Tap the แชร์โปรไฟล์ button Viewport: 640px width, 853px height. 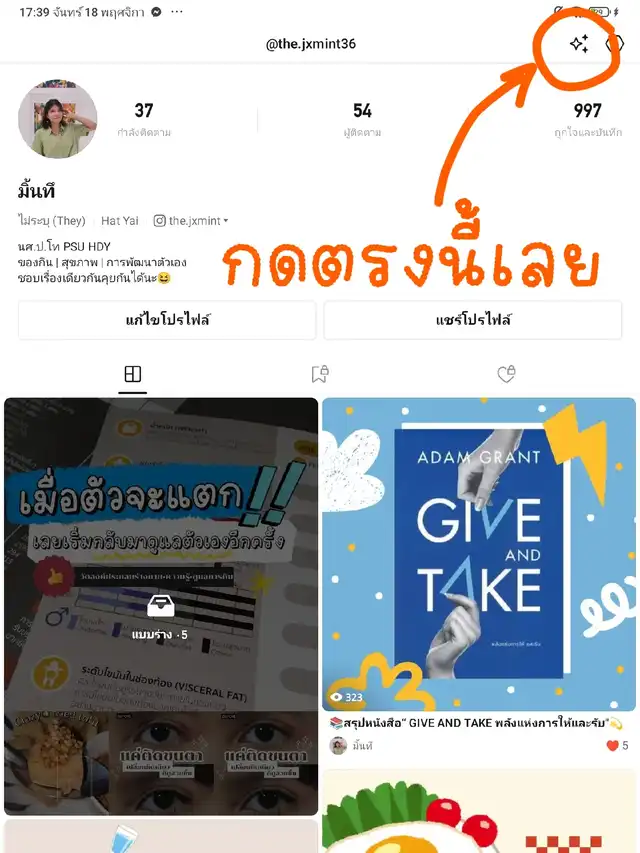point(472,320)
